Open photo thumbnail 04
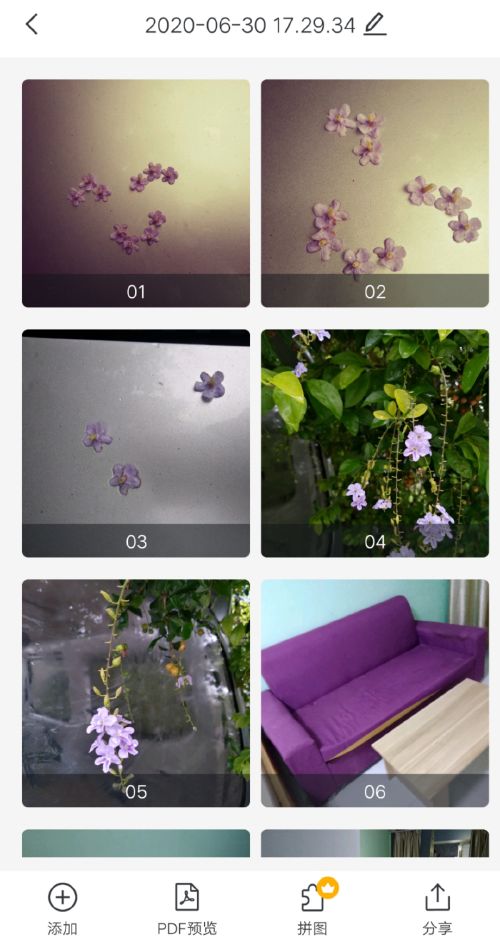The height and width of the screenshot is (942, 500). 375,443
